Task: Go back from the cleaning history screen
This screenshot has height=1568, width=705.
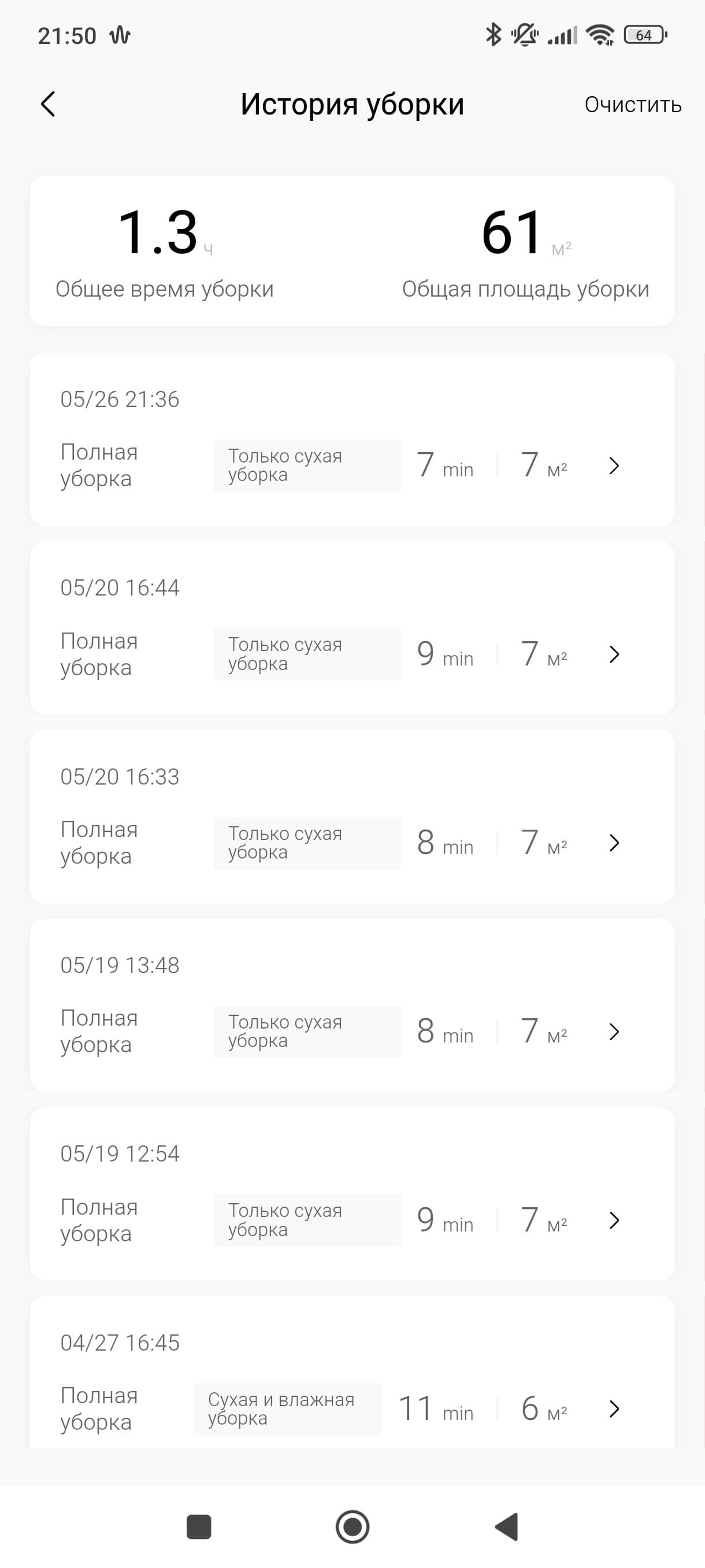Action: 48,104
